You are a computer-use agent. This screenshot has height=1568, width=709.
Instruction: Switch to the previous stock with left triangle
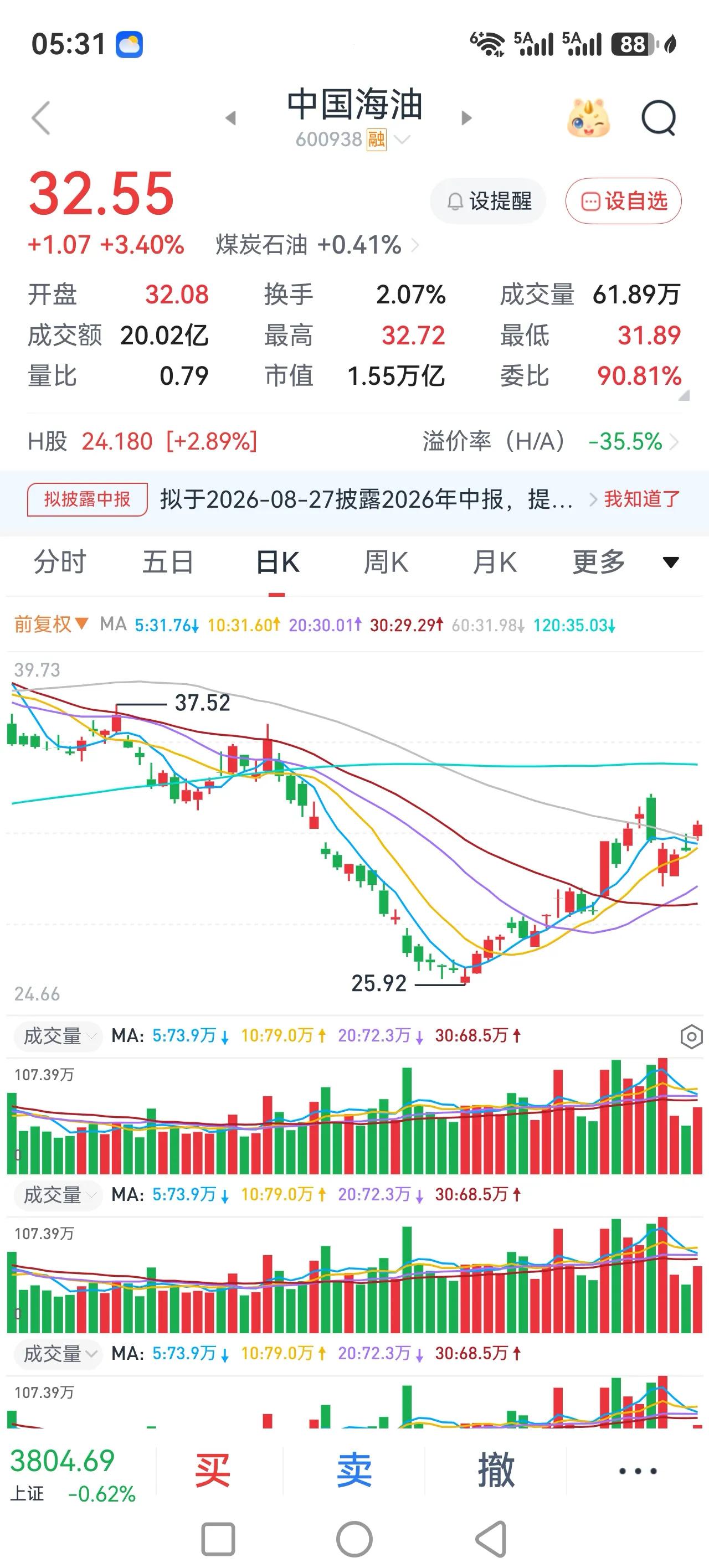pos(230,118)
